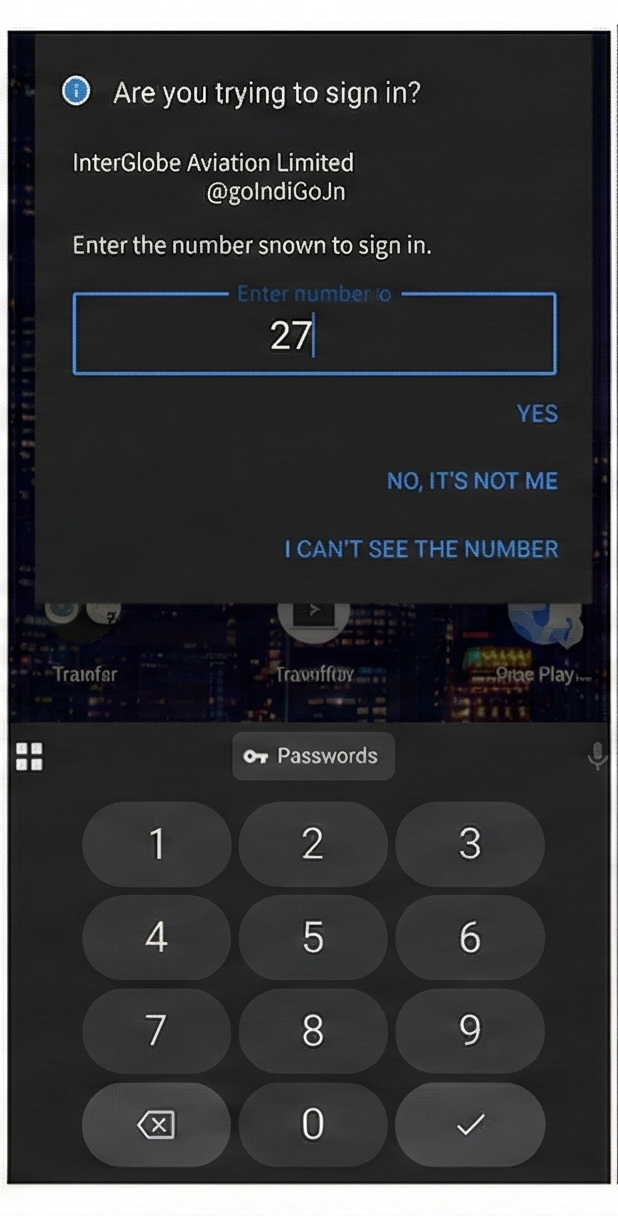Type digit 9 on keypad
The image size is (618, 1216).
(x=470, y=1031)
